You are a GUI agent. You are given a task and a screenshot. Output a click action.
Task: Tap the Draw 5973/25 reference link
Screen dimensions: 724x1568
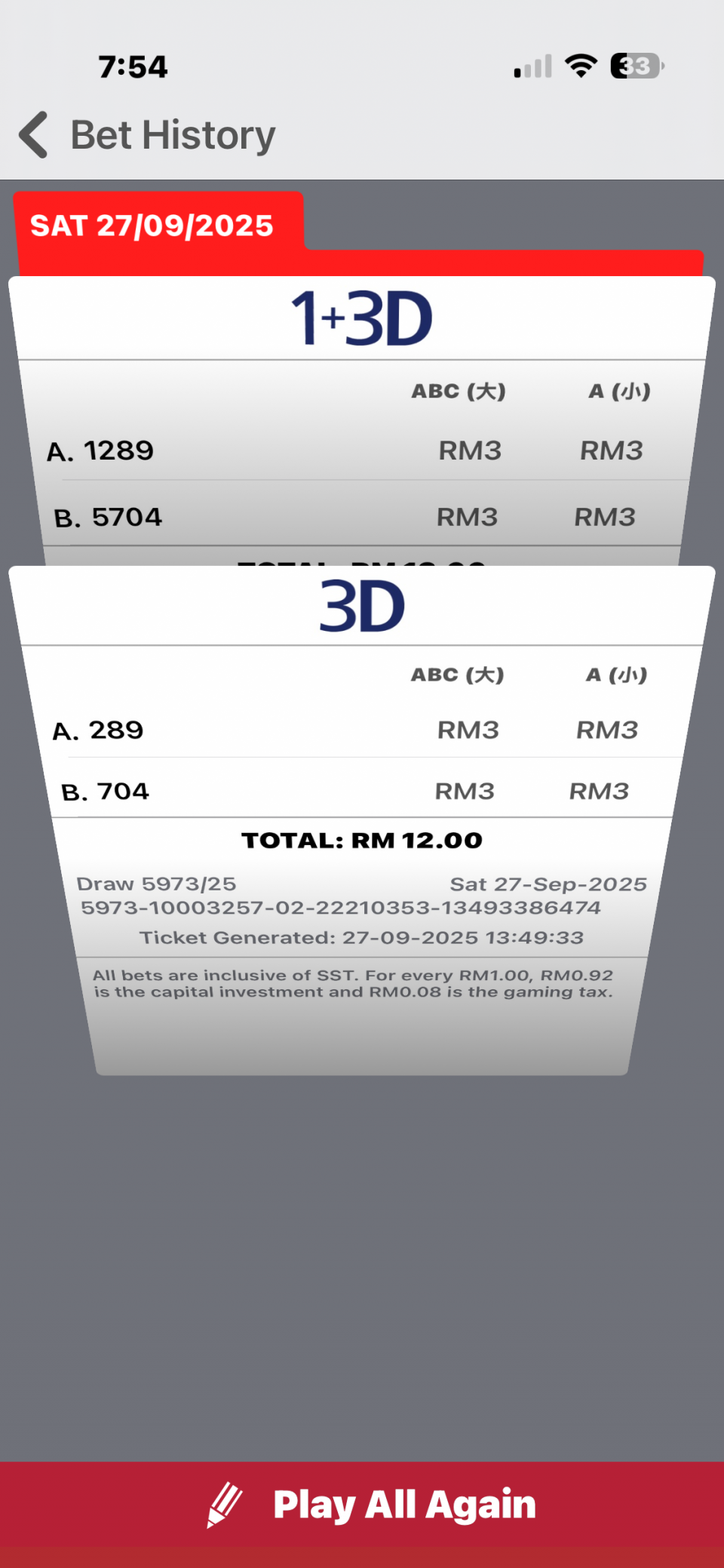click(157, 884)
